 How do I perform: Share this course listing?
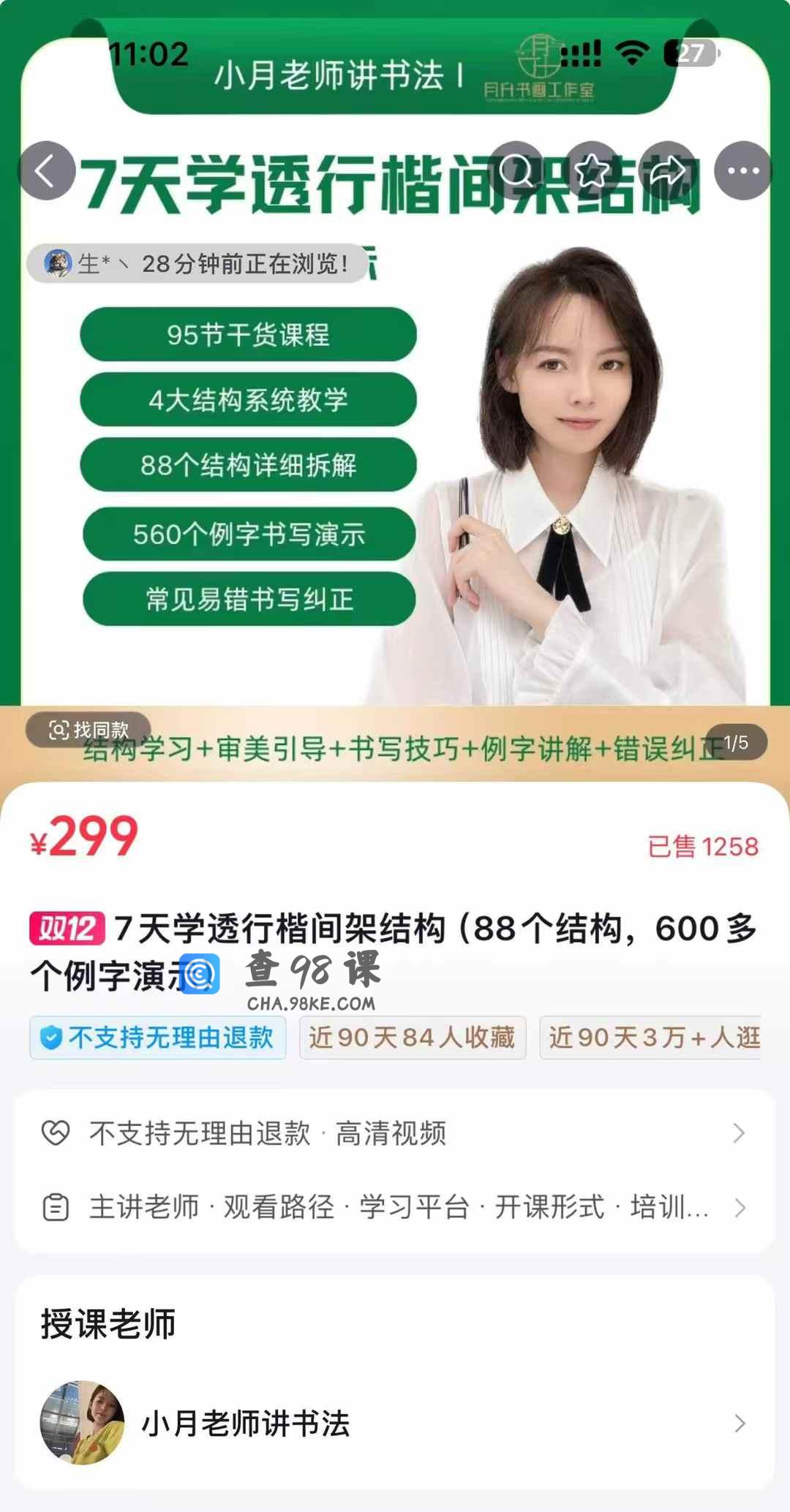pyautogui.click(x=668, y=171)
